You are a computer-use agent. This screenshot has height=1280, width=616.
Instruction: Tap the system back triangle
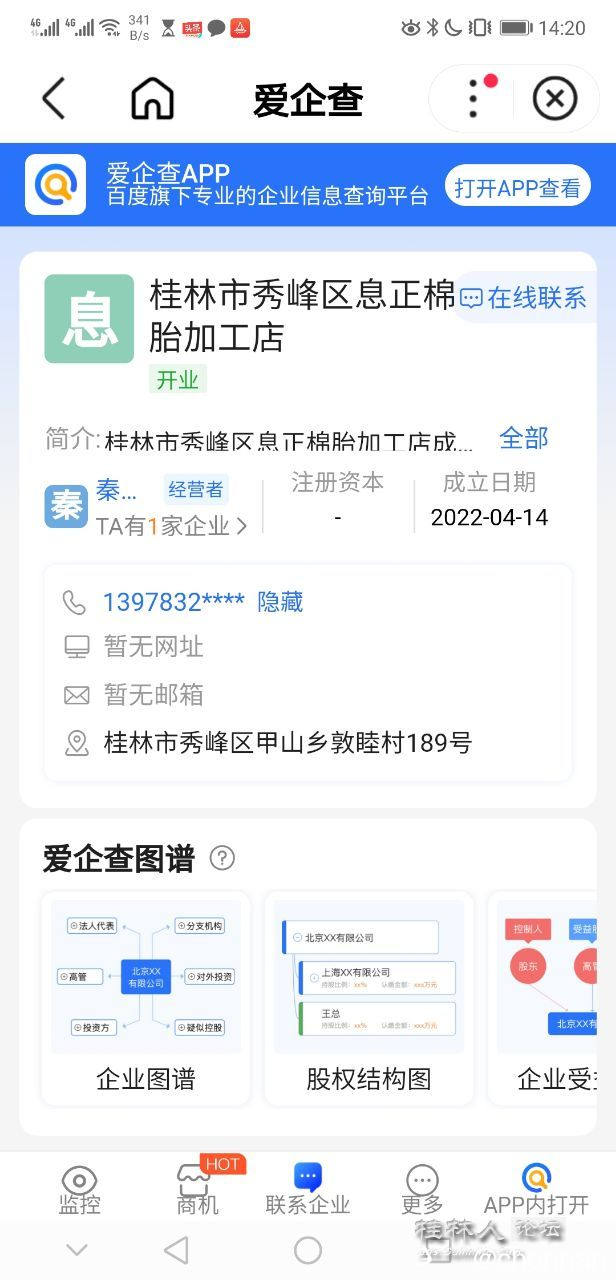coord(176,1250)
